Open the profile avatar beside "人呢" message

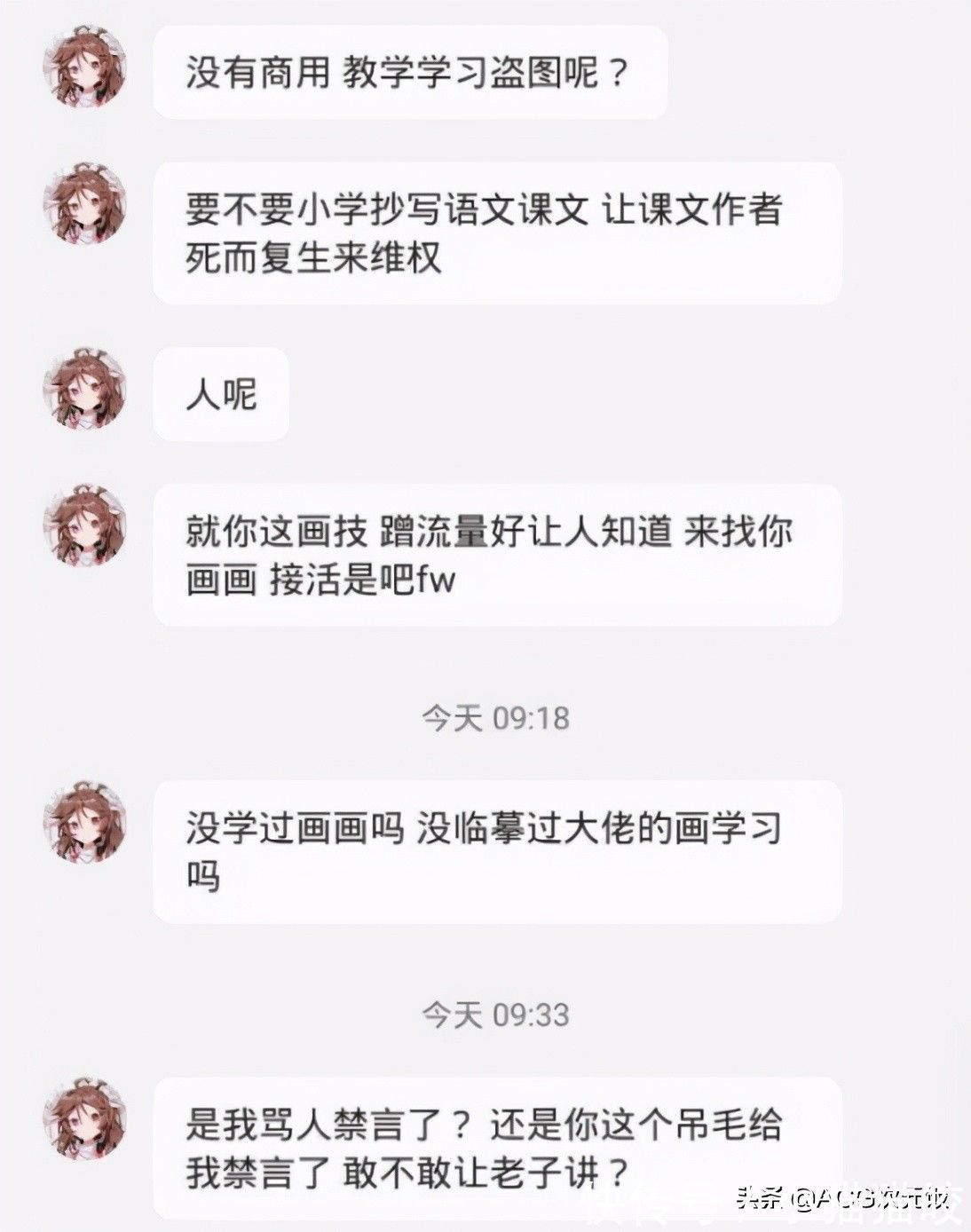tap(82, 391)
